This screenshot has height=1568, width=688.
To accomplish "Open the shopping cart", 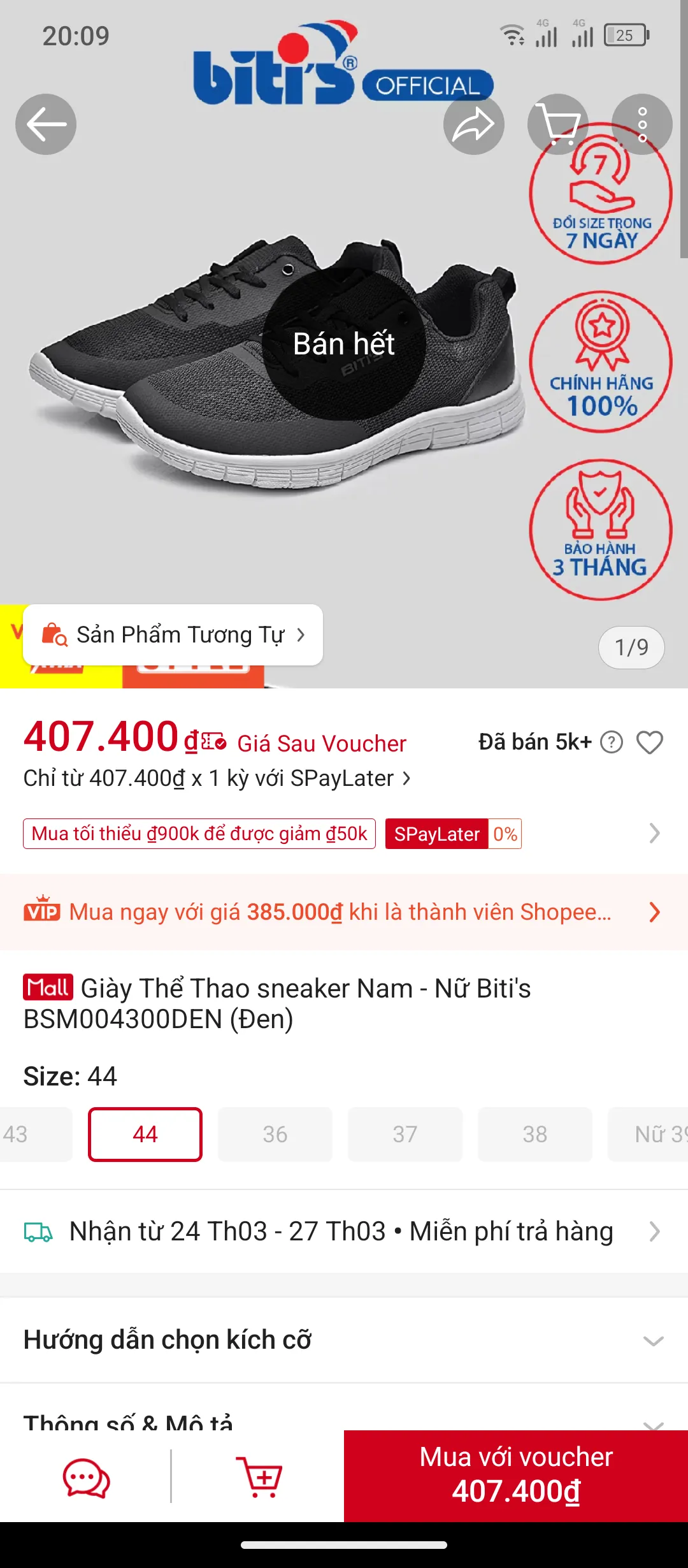I will tap(558, 124).
